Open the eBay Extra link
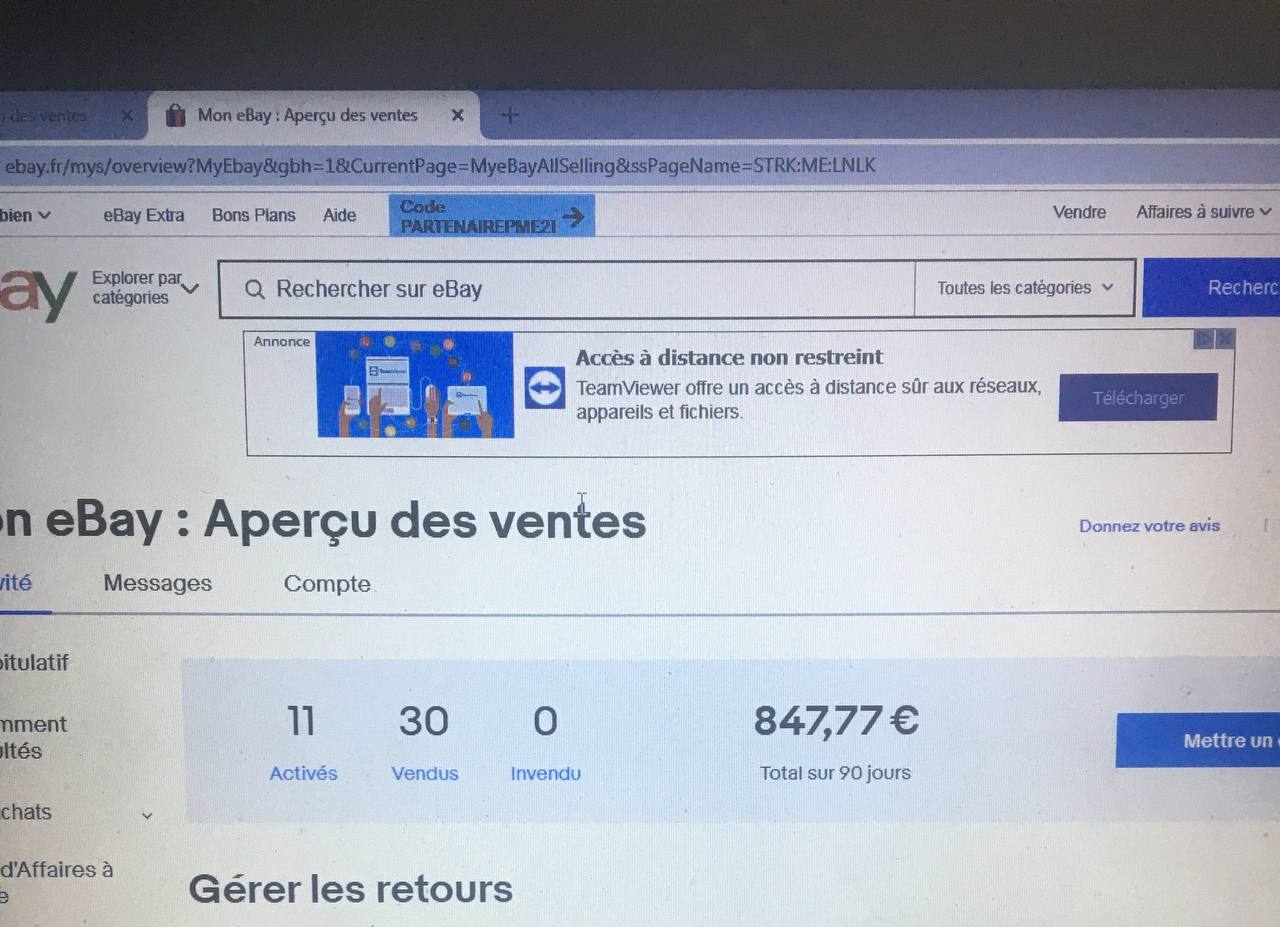 [x=143, y=215]
